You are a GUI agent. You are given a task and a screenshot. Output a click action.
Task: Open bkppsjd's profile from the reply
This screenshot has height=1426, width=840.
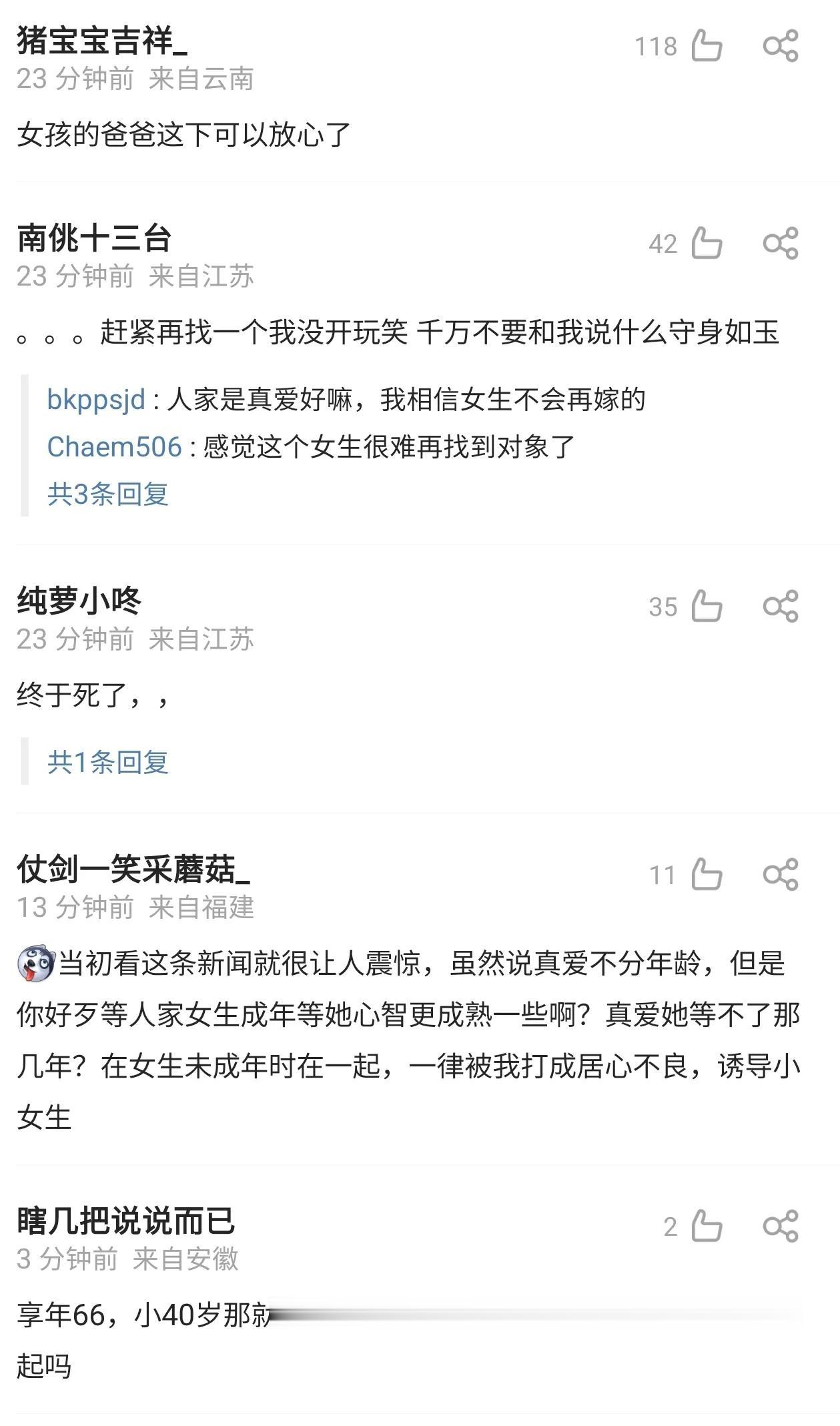coord(96,400)
